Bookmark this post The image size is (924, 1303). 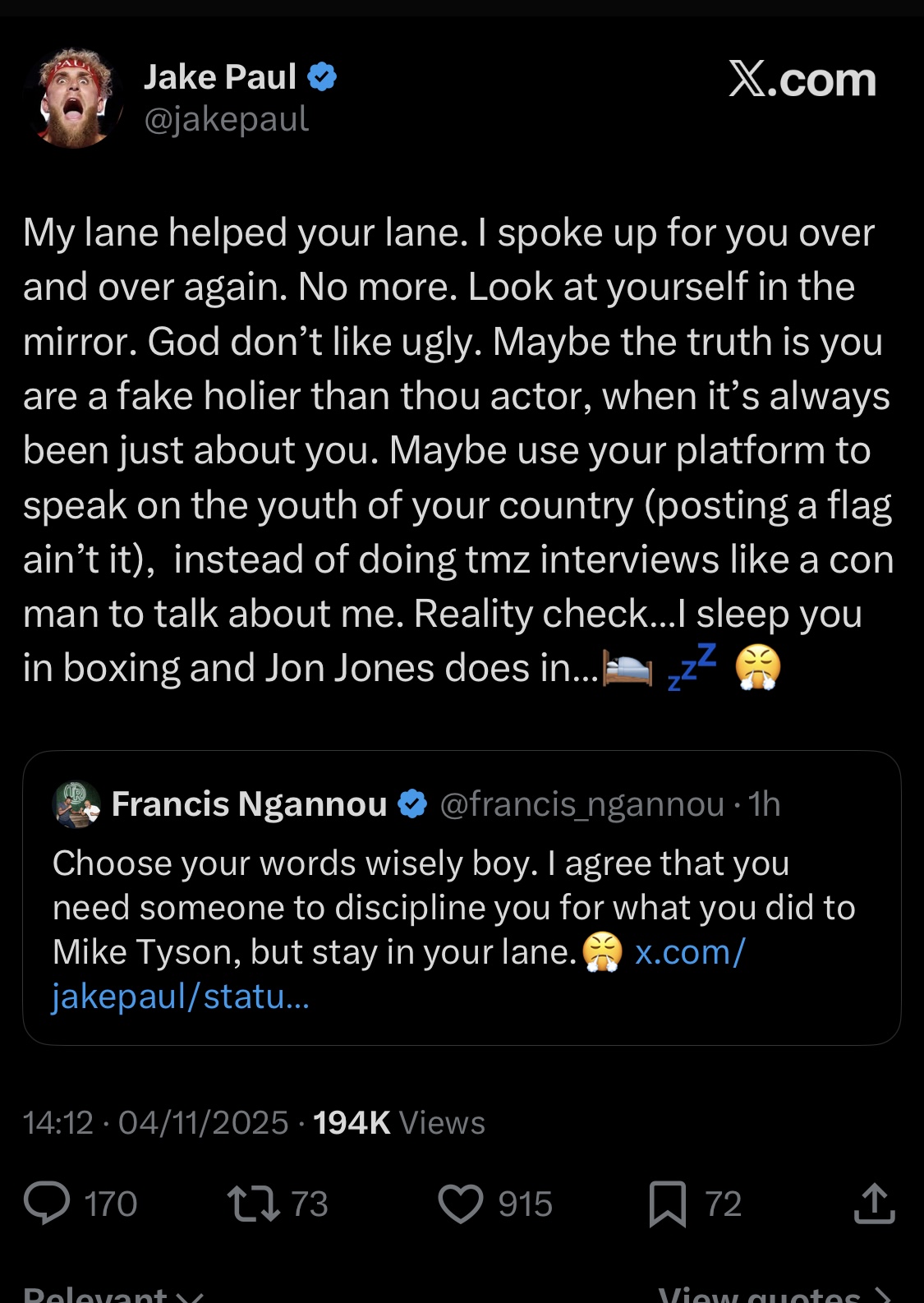click(668, 1204)
